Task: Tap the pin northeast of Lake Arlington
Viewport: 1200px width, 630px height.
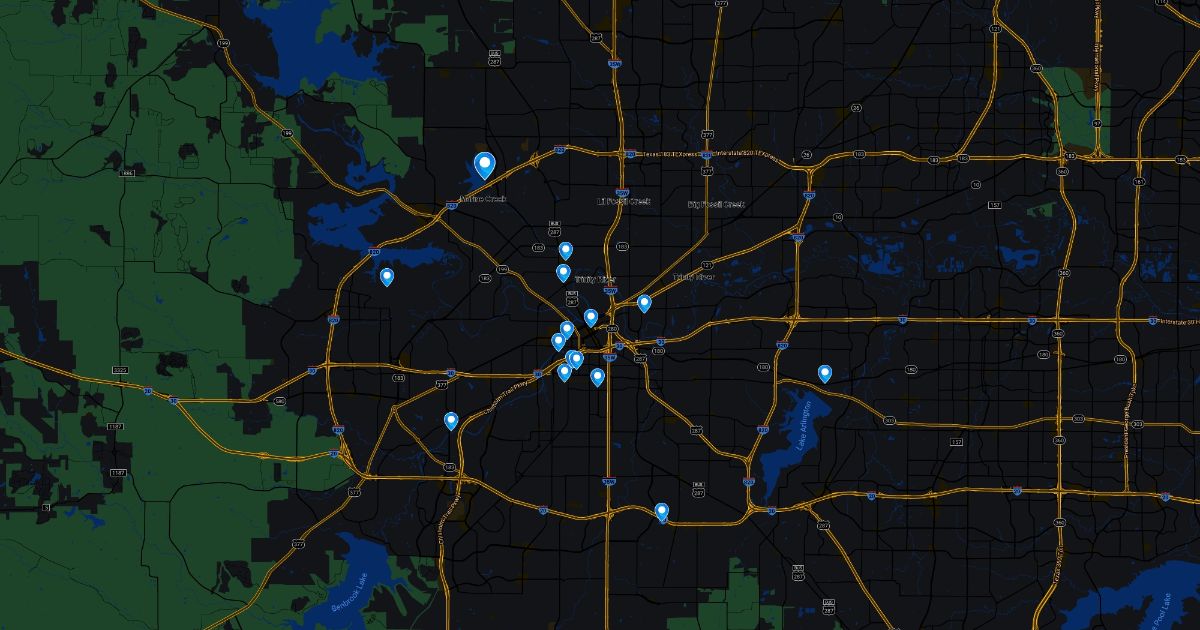Action: 825,373
